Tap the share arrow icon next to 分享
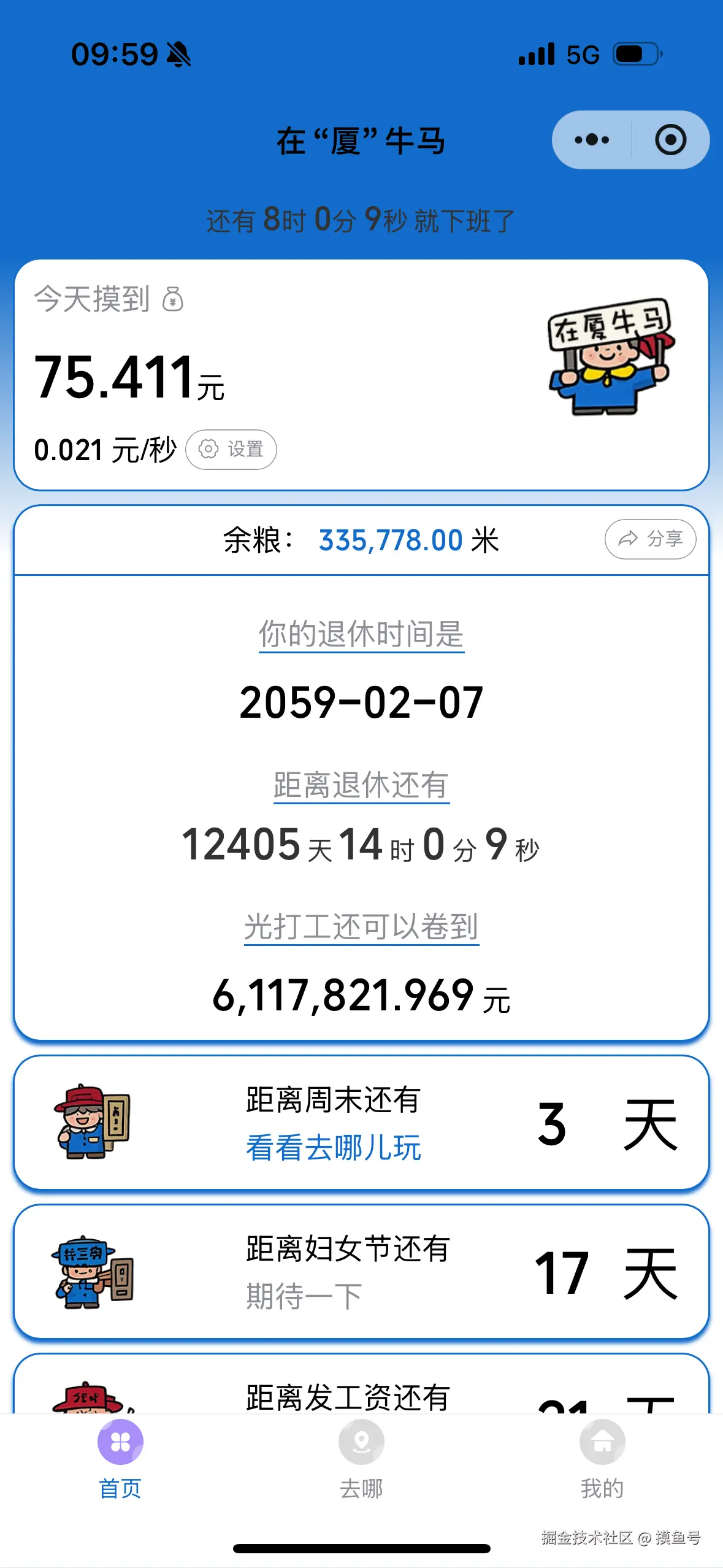 click(x=628, y=539)
